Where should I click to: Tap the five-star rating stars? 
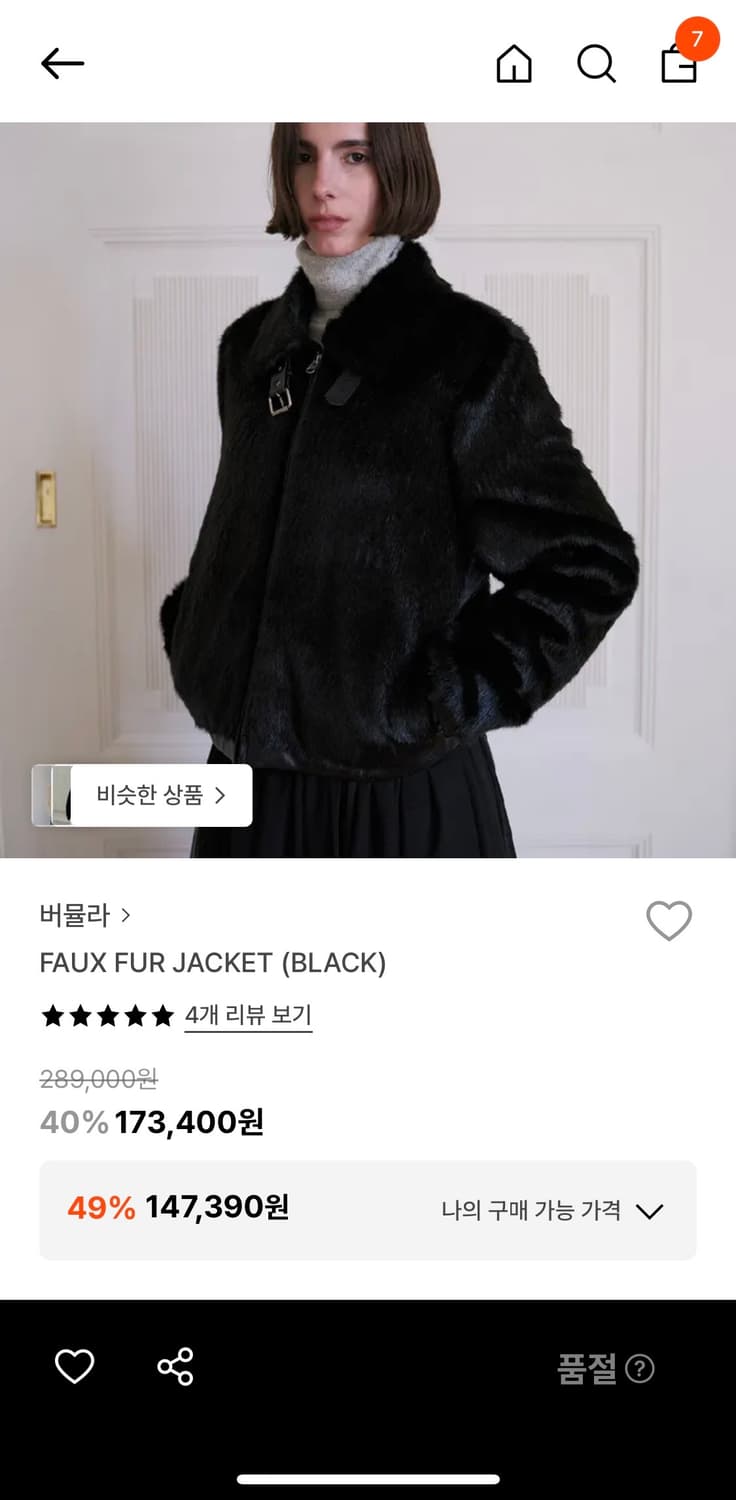[105, 1016]
